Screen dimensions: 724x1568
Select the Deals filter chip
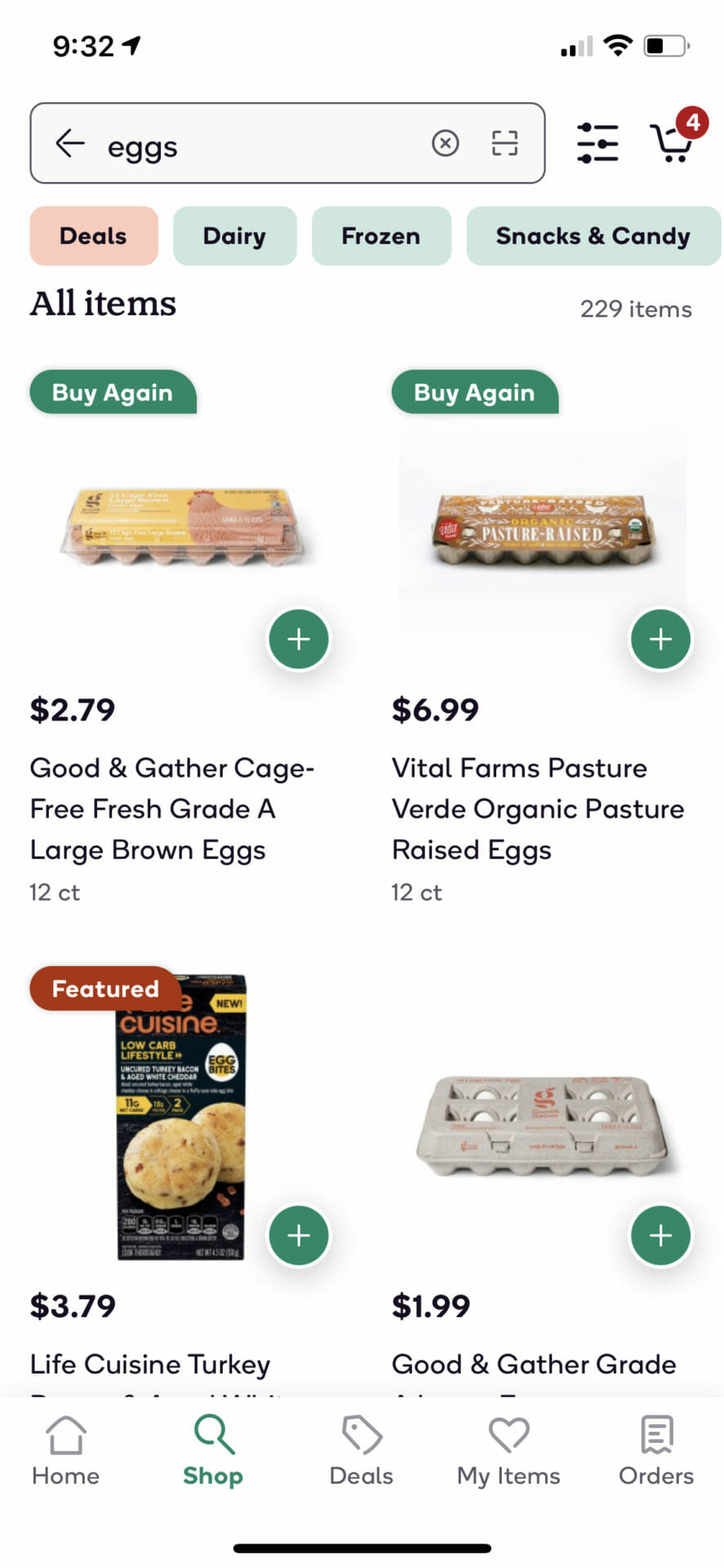click(94, 236)
